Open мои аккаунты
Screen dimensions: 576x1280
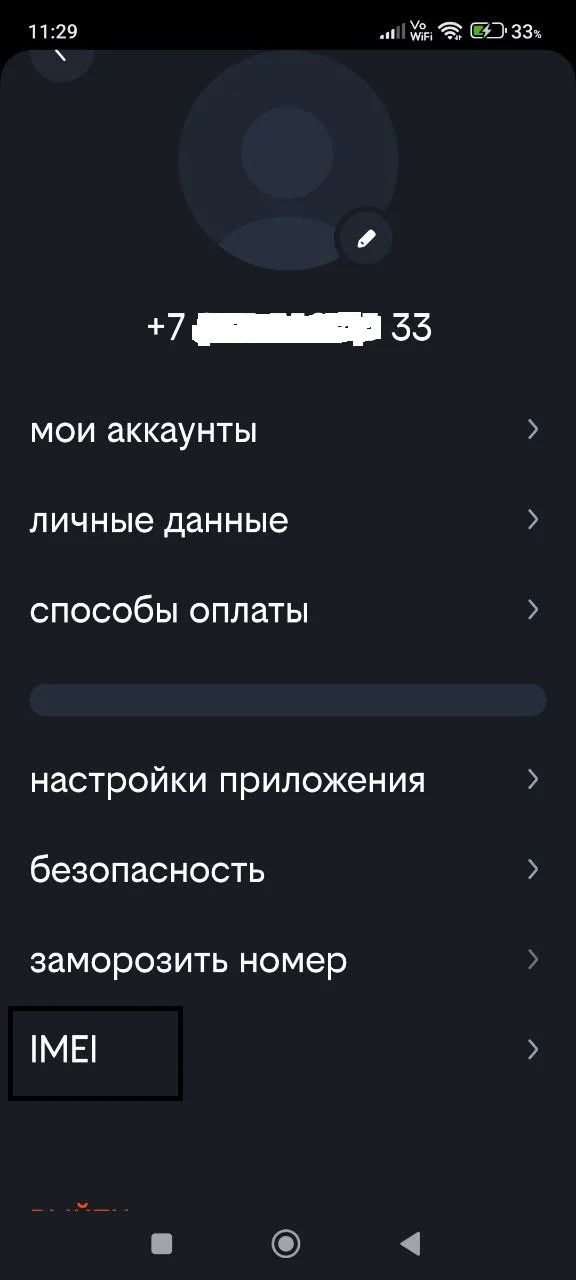pos(288,430)
